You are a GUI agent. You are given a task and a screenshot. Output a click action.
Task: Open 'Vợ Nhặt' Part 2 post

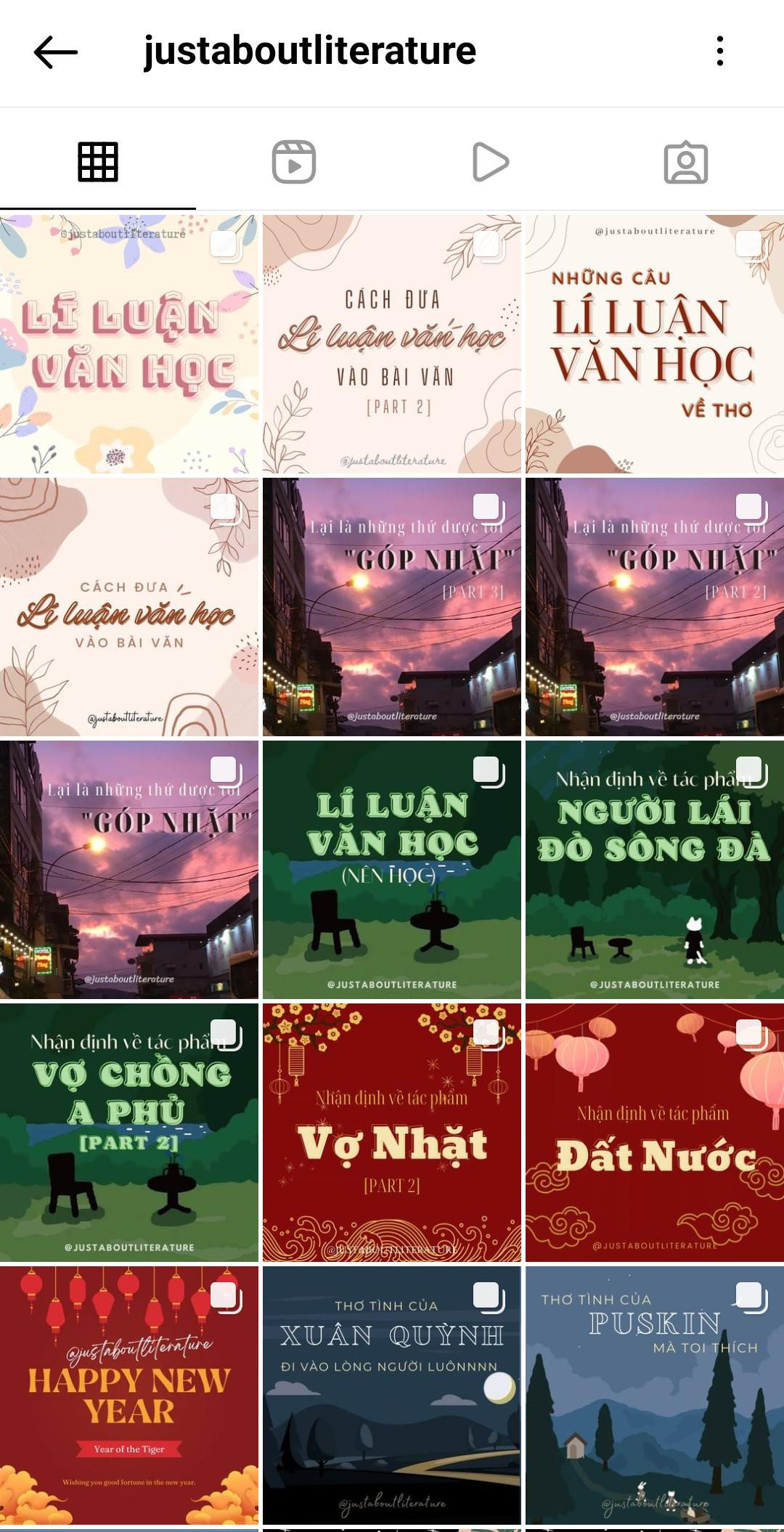(392, 1133)
